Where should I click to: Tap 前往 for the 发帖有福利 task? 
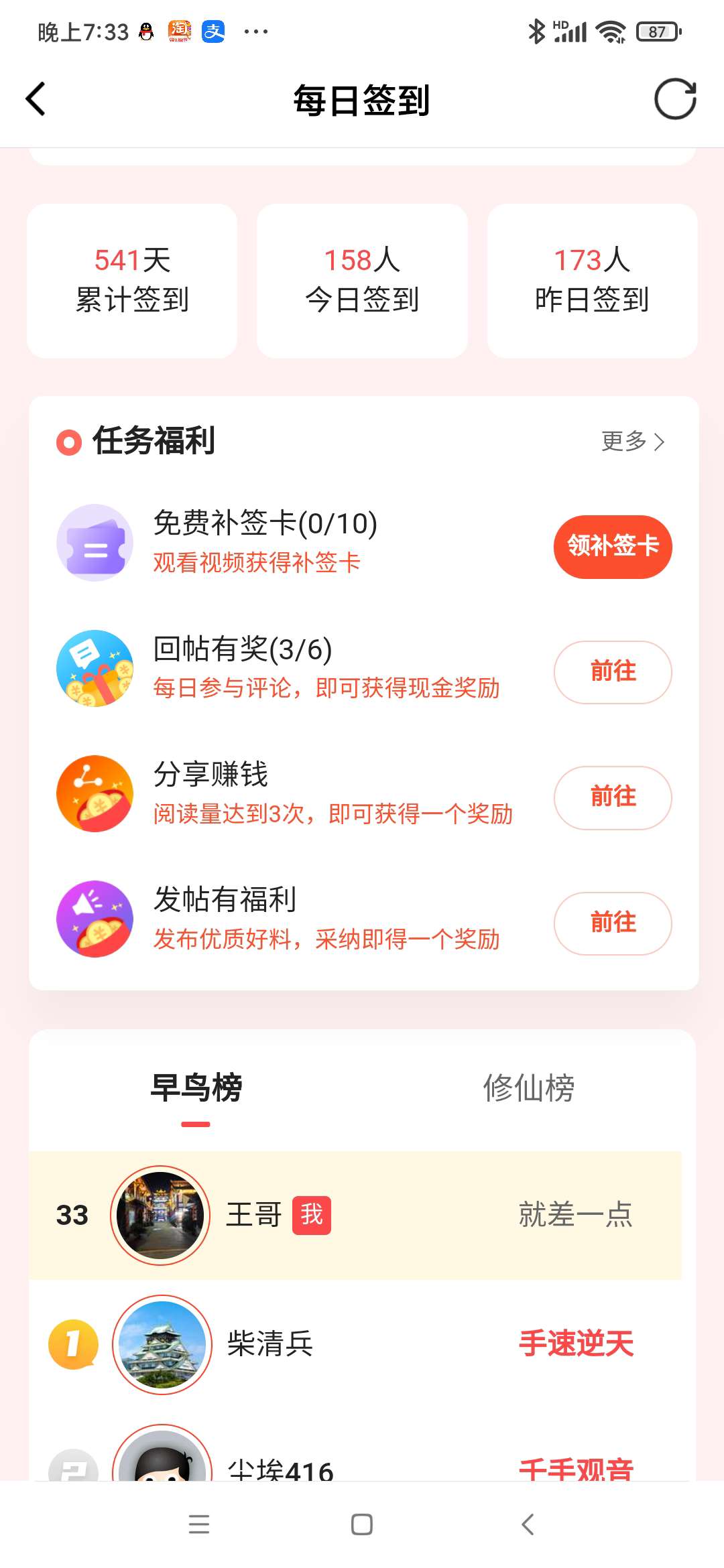tap(613, 923)
